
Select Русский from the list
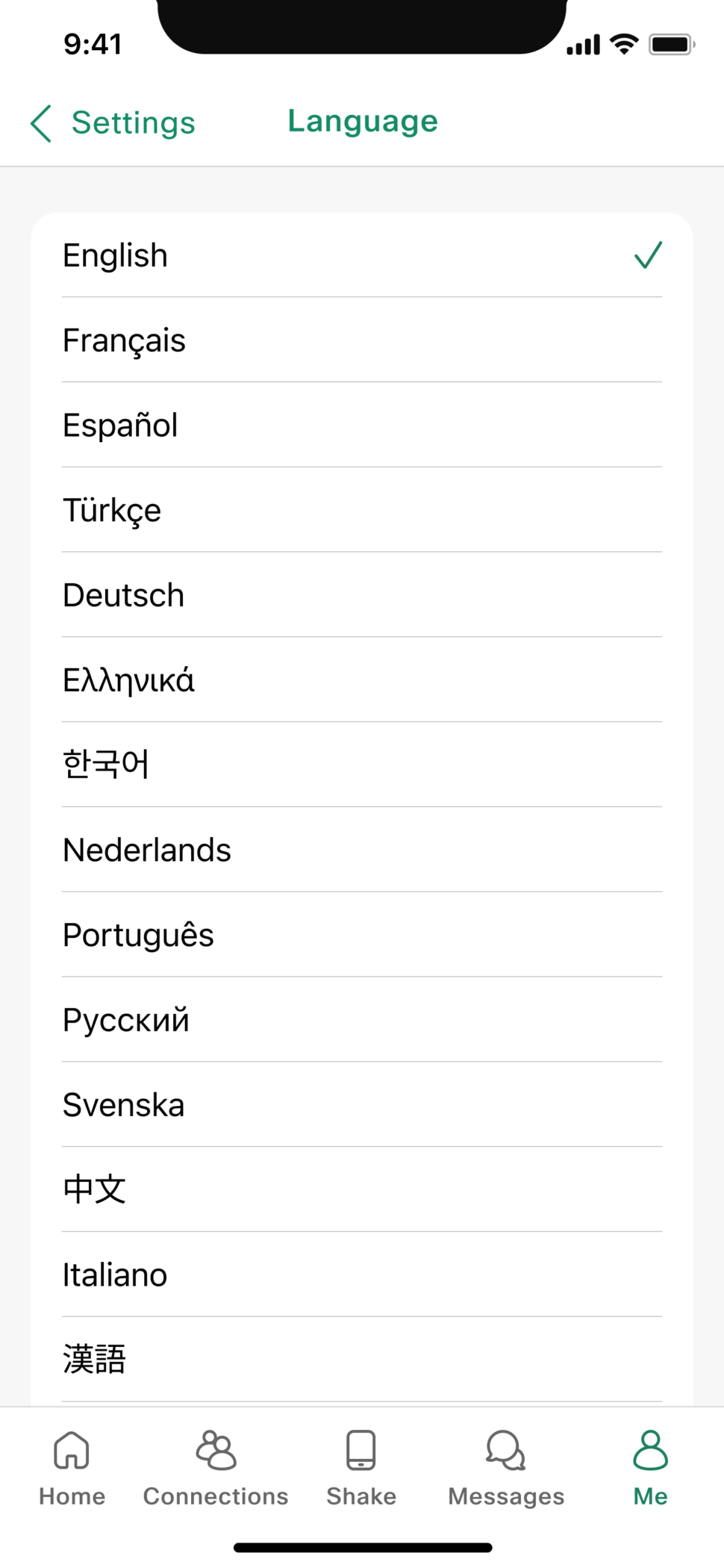click(362, 1020)
